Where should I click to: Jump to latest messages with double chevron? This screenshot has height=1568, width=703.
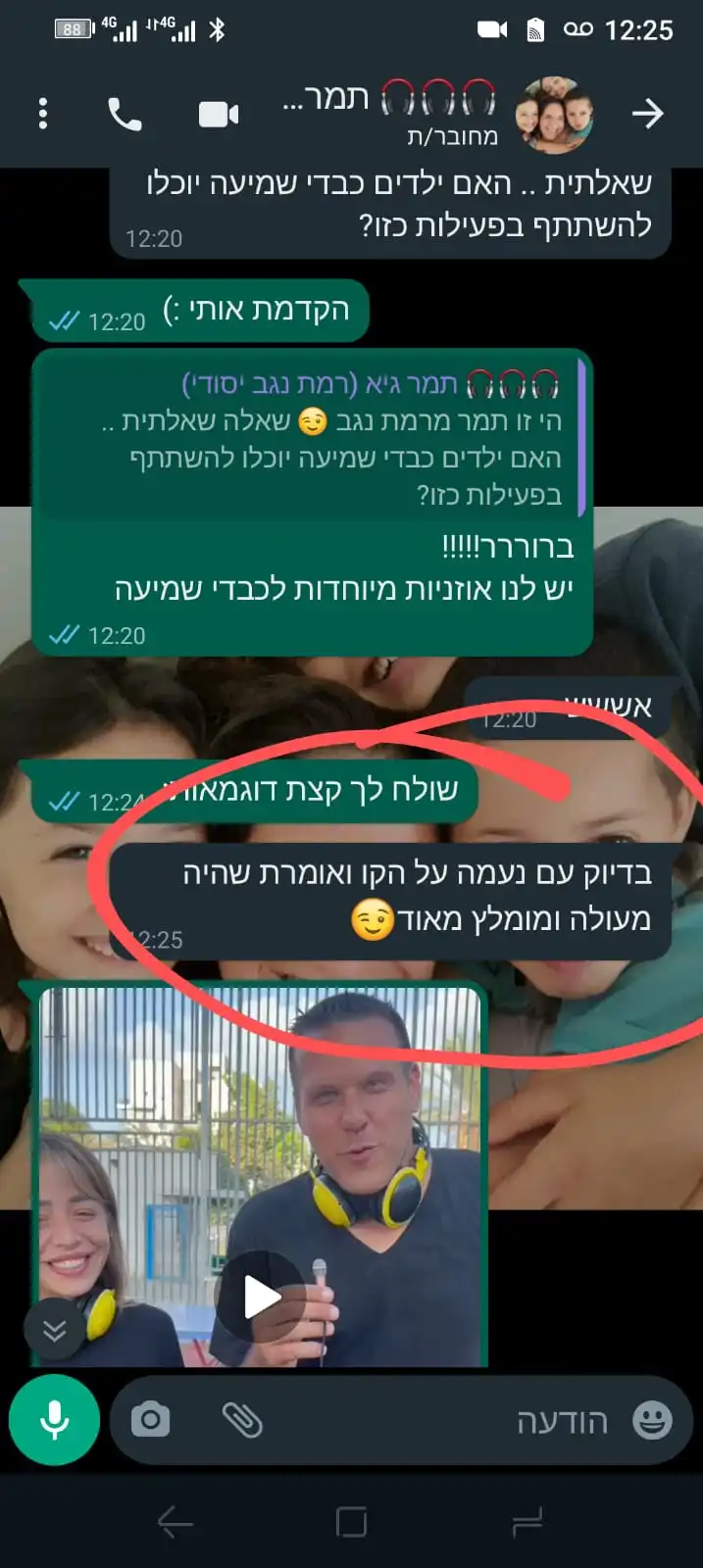click(x=55, y=1330)
